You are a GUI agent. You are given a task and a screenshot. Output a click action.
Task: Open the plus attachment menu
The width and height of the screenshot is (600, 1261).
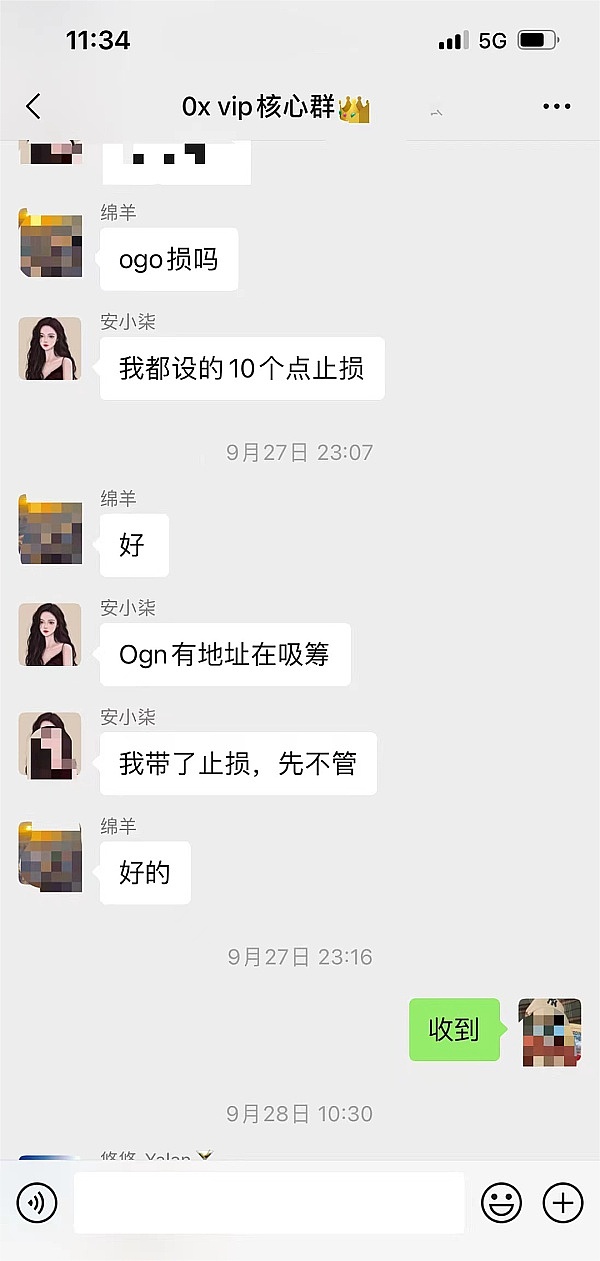pyautogui.click(x=562, y=1203)
